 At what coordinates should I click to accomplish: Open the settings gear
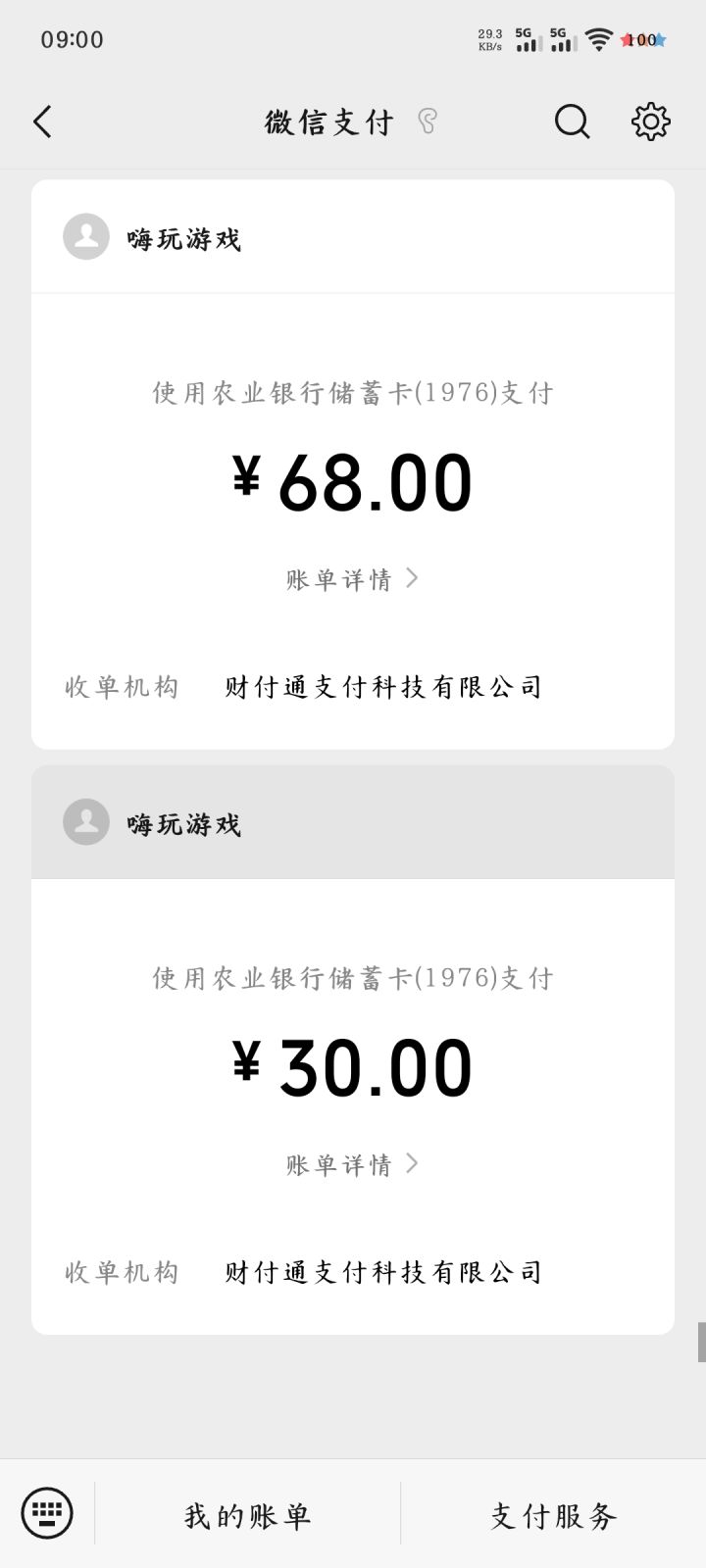[x=650, y=122]
